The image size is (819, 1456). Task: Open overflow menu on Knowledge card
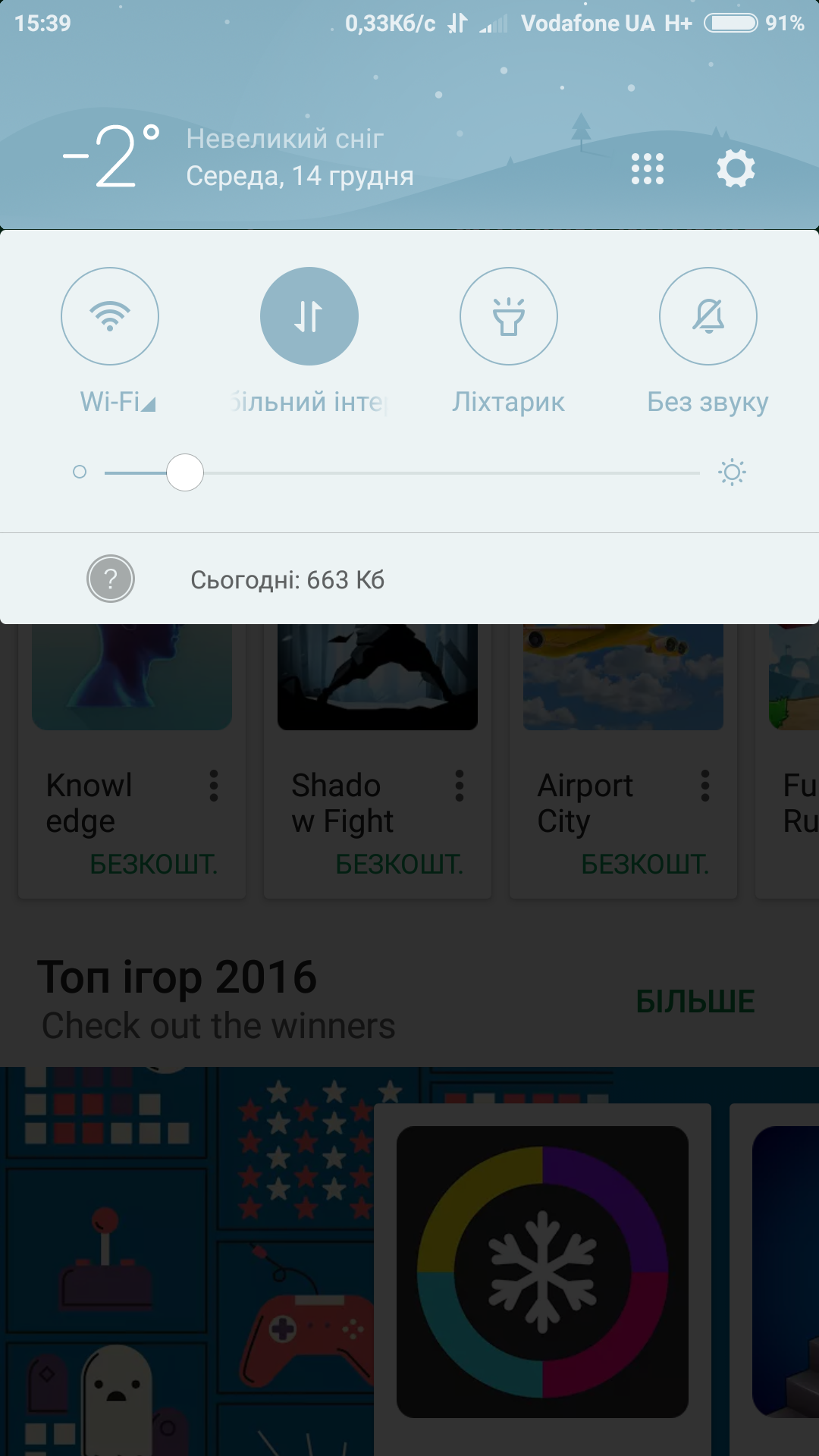pyautogui.click(x=214, y=786)
